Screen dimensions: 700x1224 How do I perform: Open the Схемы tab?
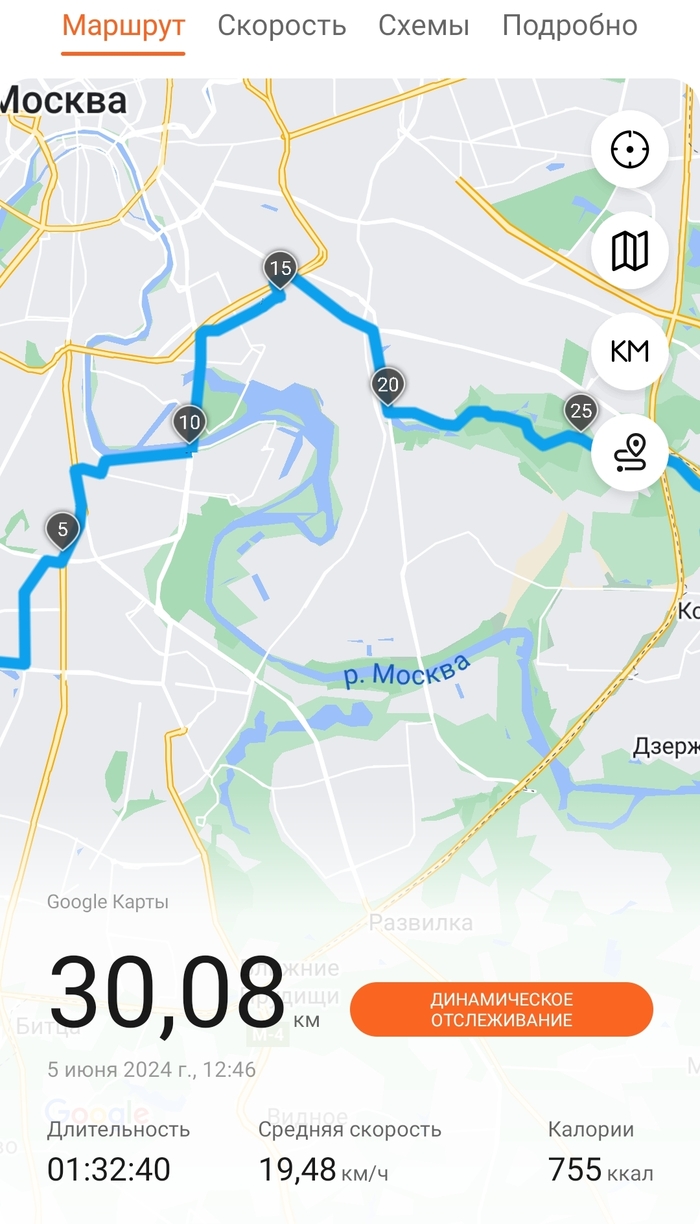point(423,26)
